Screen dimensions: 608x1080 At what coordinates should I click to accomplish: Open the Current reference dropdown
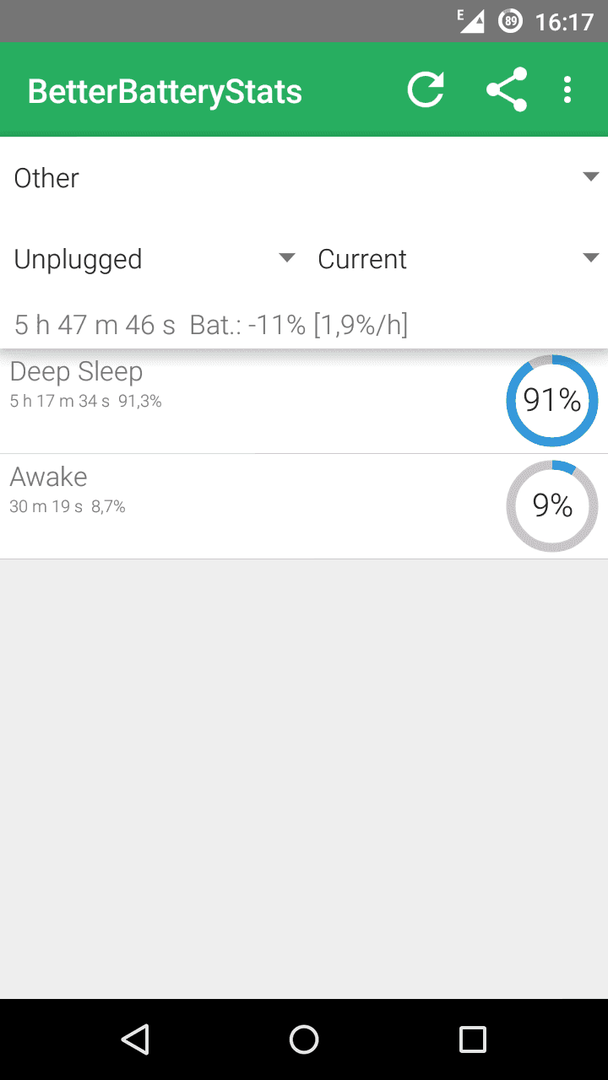point(456,259)
